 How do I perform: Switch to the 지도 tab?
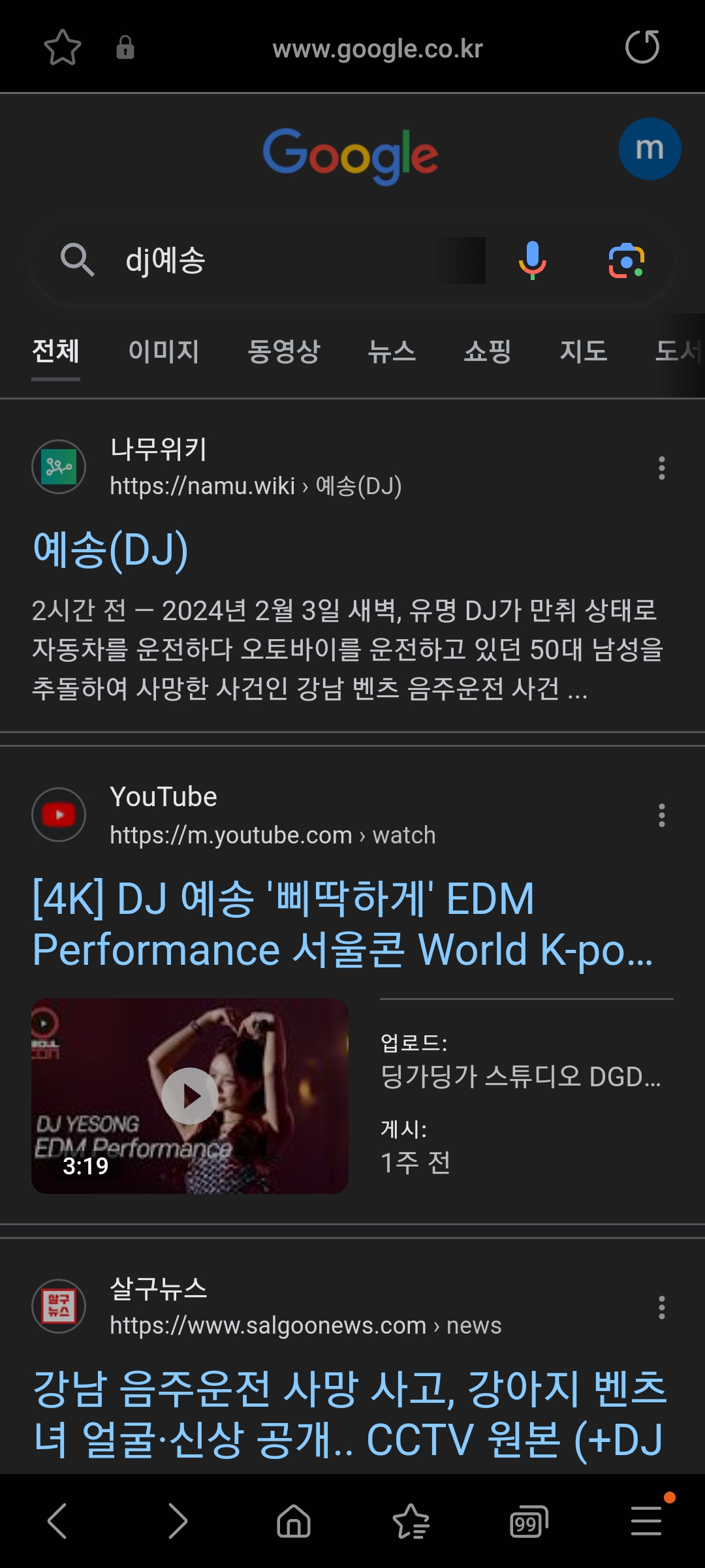584,351
